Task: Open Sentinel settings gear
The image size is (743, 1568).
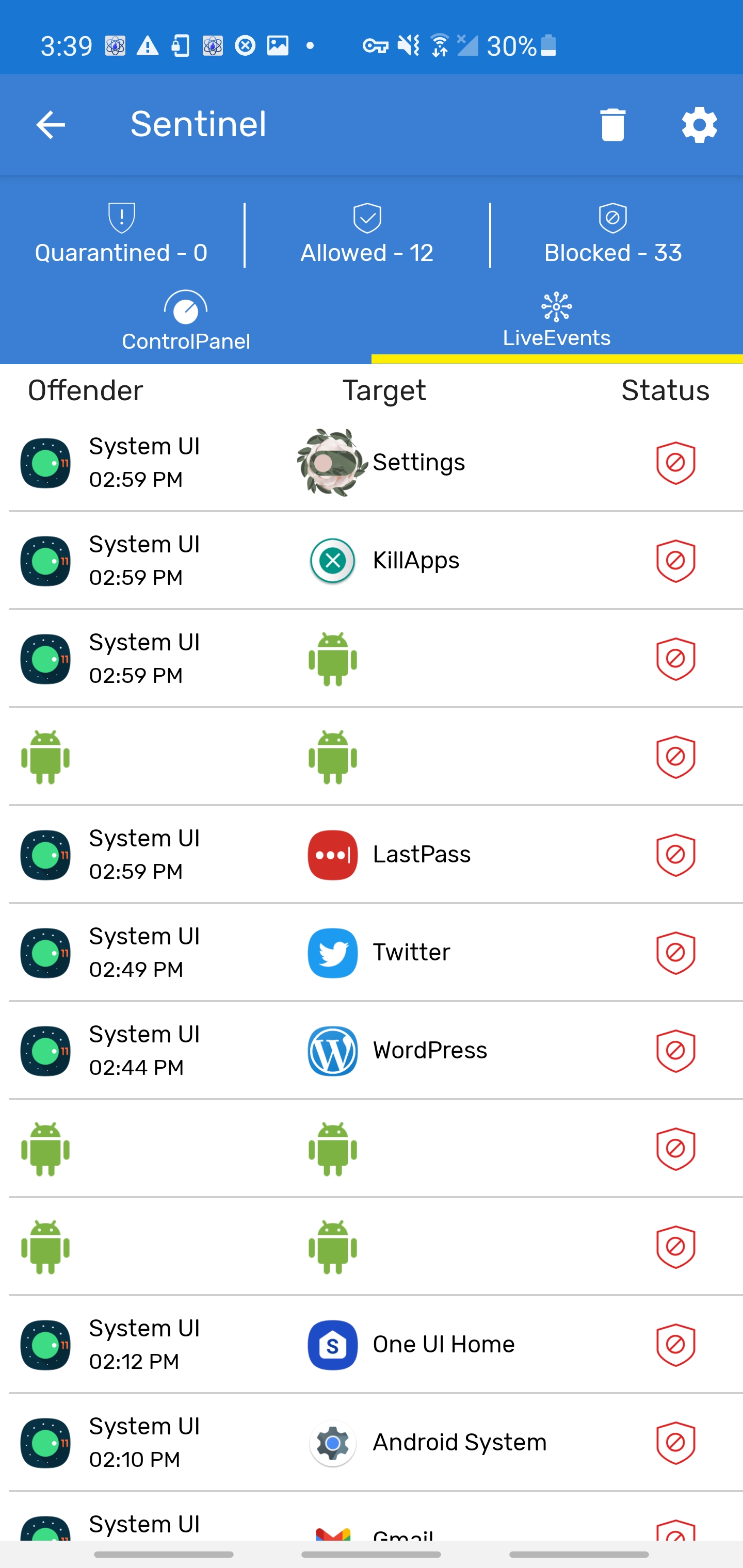Action: click(x=699, y=125)
